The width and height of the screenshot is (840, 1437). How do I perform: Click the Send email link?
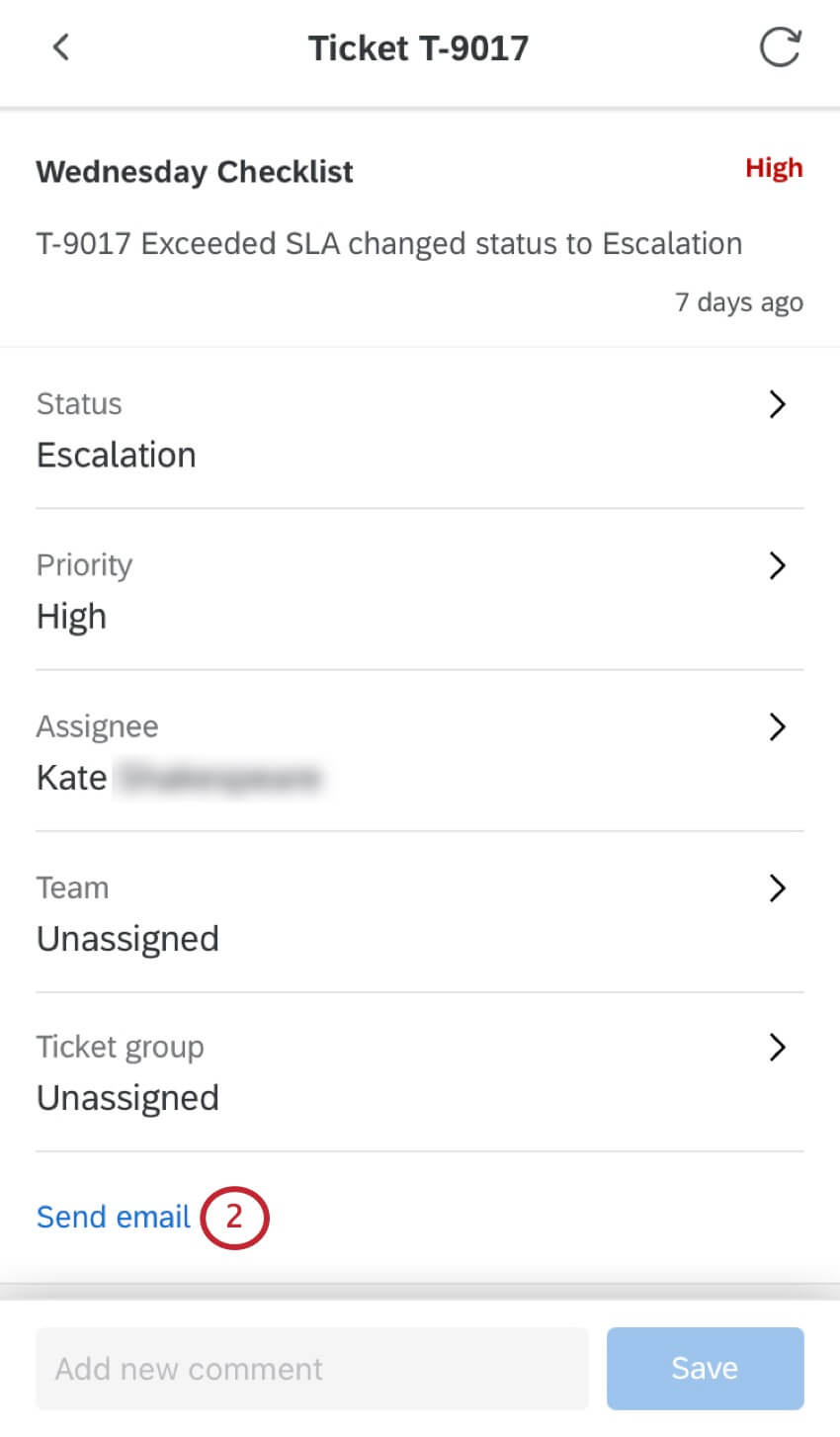coord(113,1217)
